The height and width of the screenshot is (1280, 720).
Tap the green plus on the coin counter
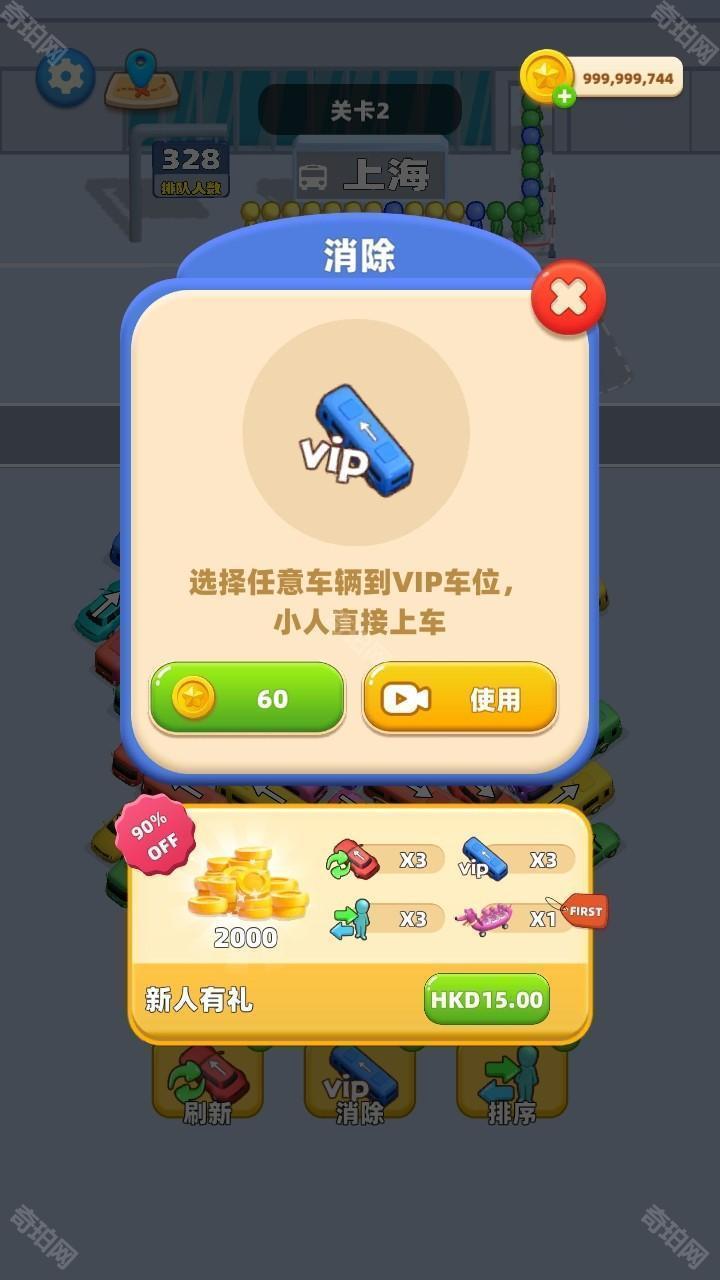click(x=563, y=96)
